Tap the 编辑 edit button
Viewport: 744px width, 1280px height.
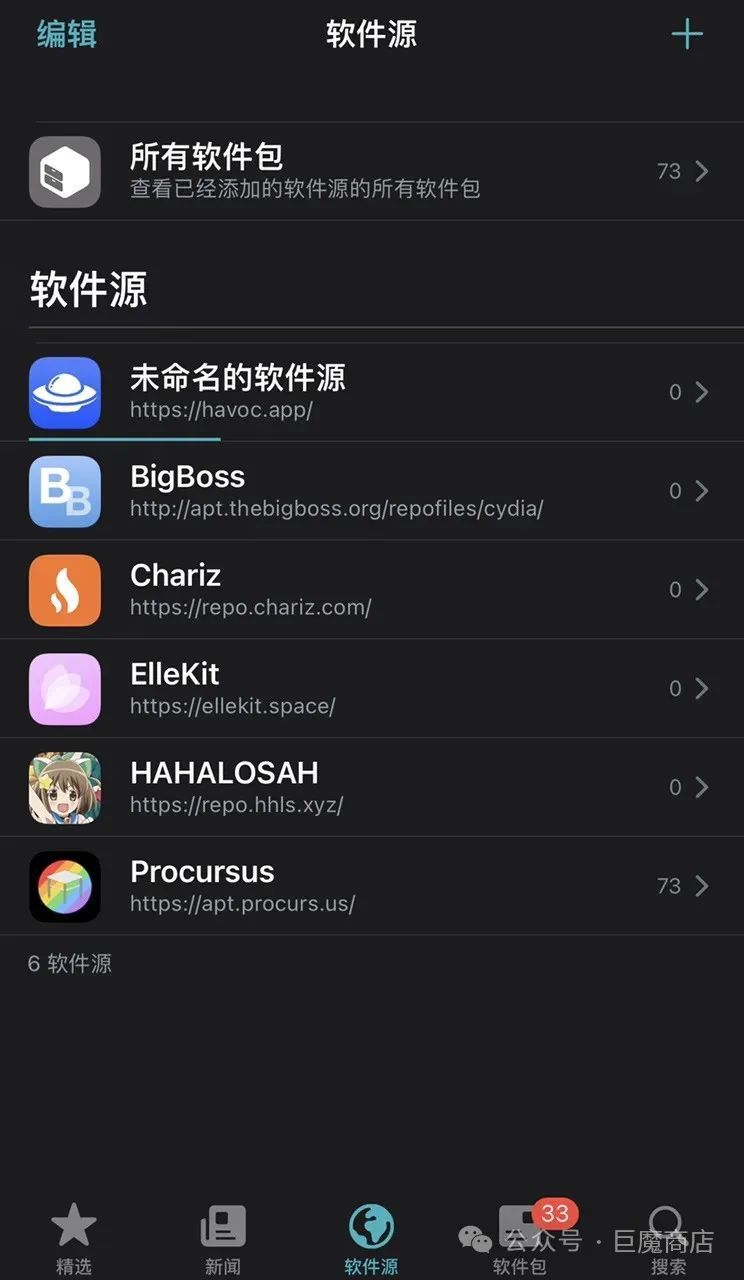click(x=66, y=34)
